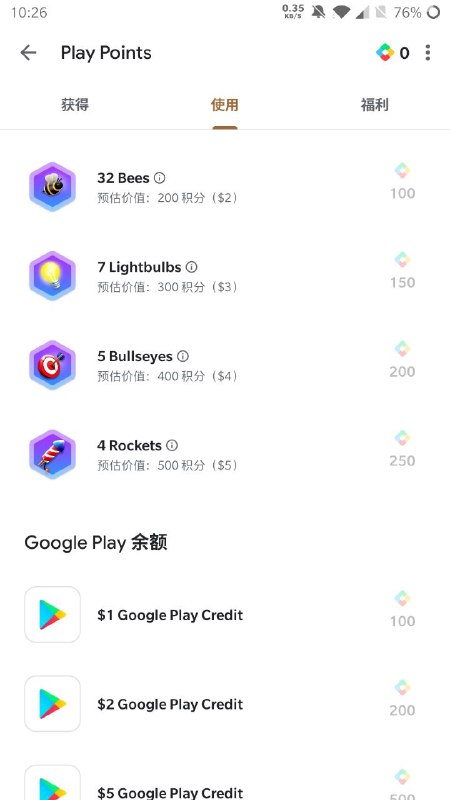The image size is (450, 800).
Task: Switch to the 获得 tab
Action: click(75, 105)
